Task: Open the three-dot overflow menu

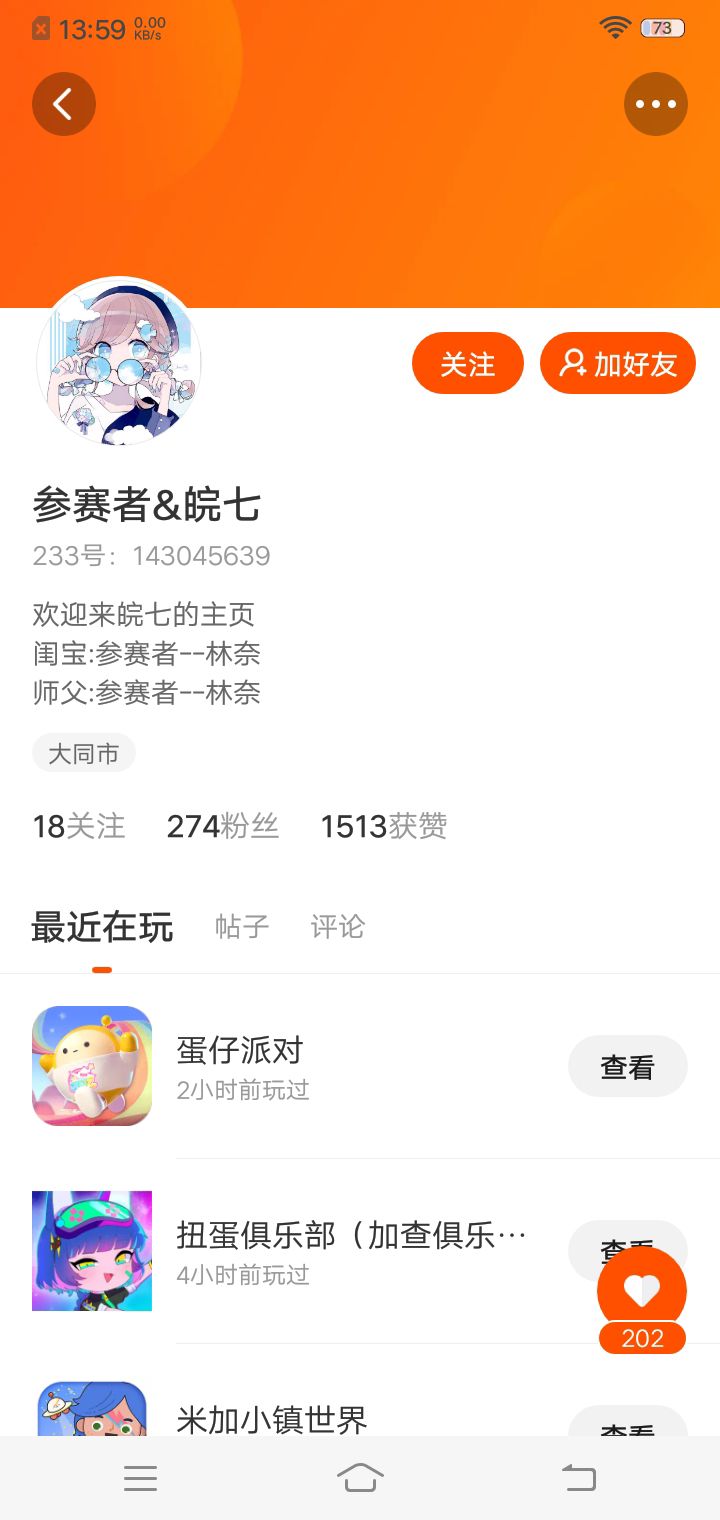Action: coord(656,104)
